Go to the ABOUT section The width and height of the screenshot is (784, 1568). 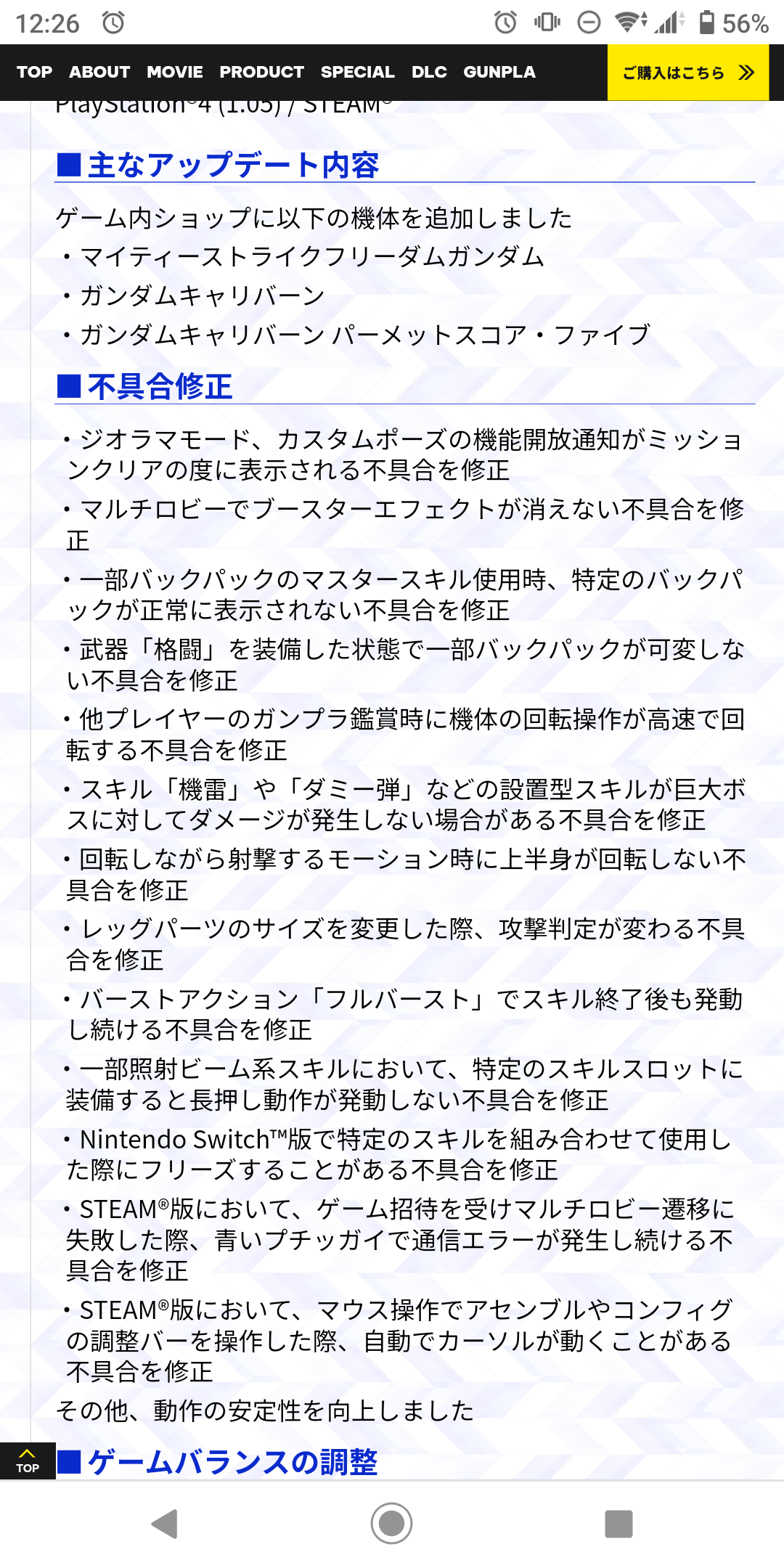[99, 72]
